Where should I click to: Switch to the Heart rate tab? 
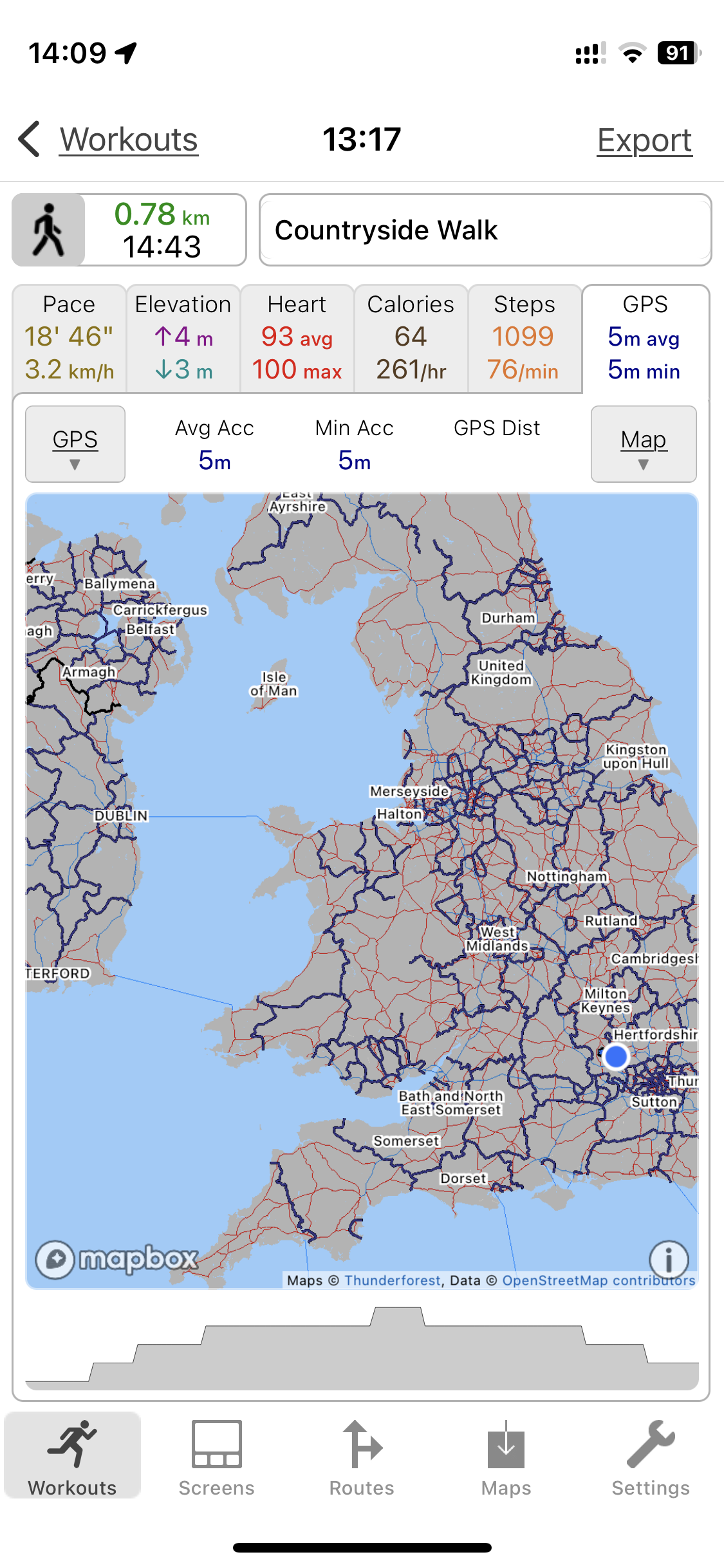pyautogui.click(x=297, y=338)
